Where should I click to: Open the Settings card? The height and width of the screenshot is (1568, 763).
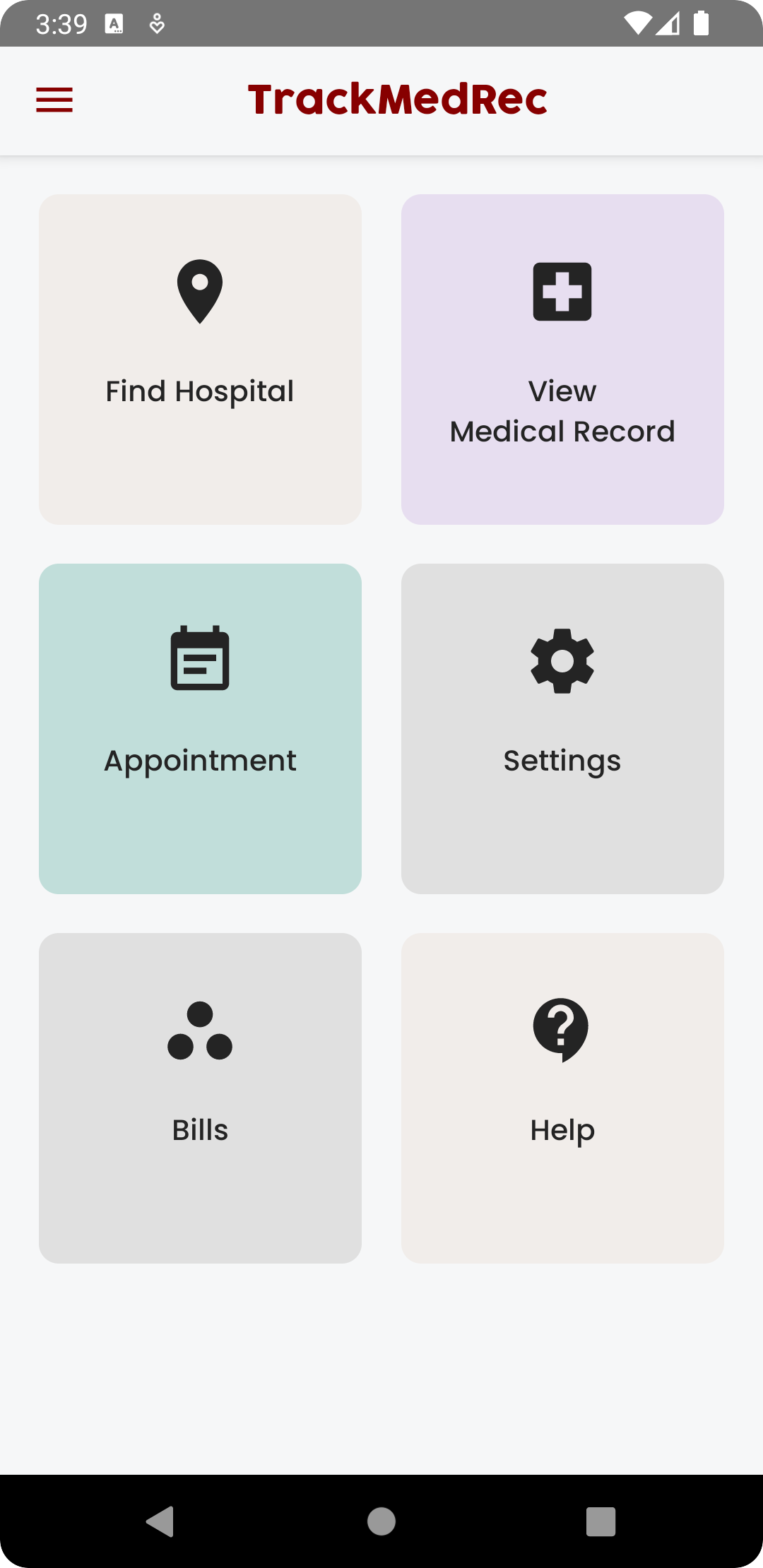(x=562, y=728)
